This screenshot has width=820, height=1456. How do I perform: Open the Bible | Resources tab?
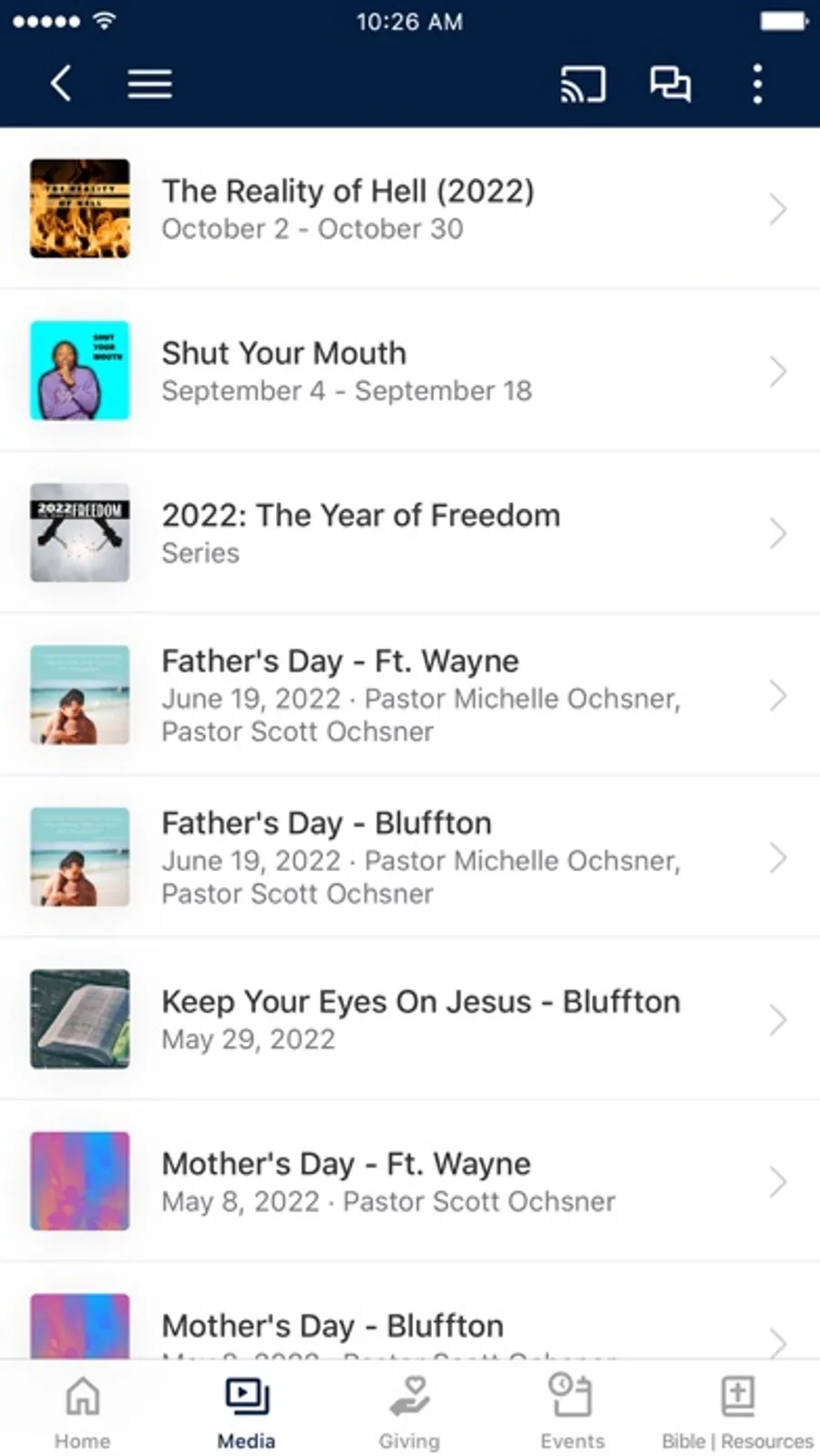coord(737,1410)
